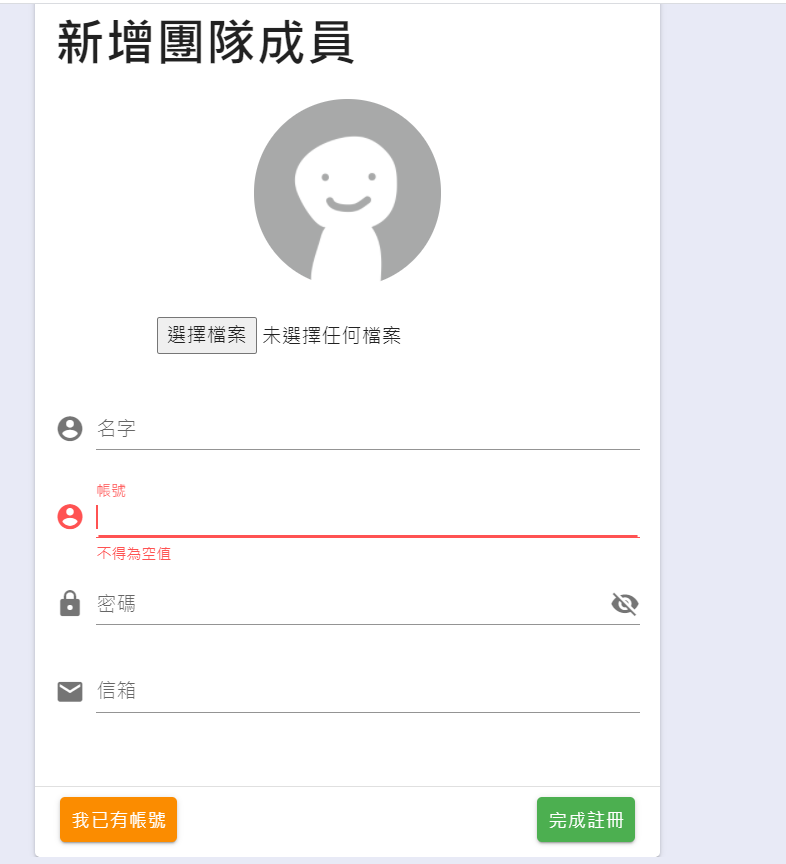The width and height of the screenshot is (786, 864).
Task: Toggle password visibility eye icon
Action: coord(625,604)
